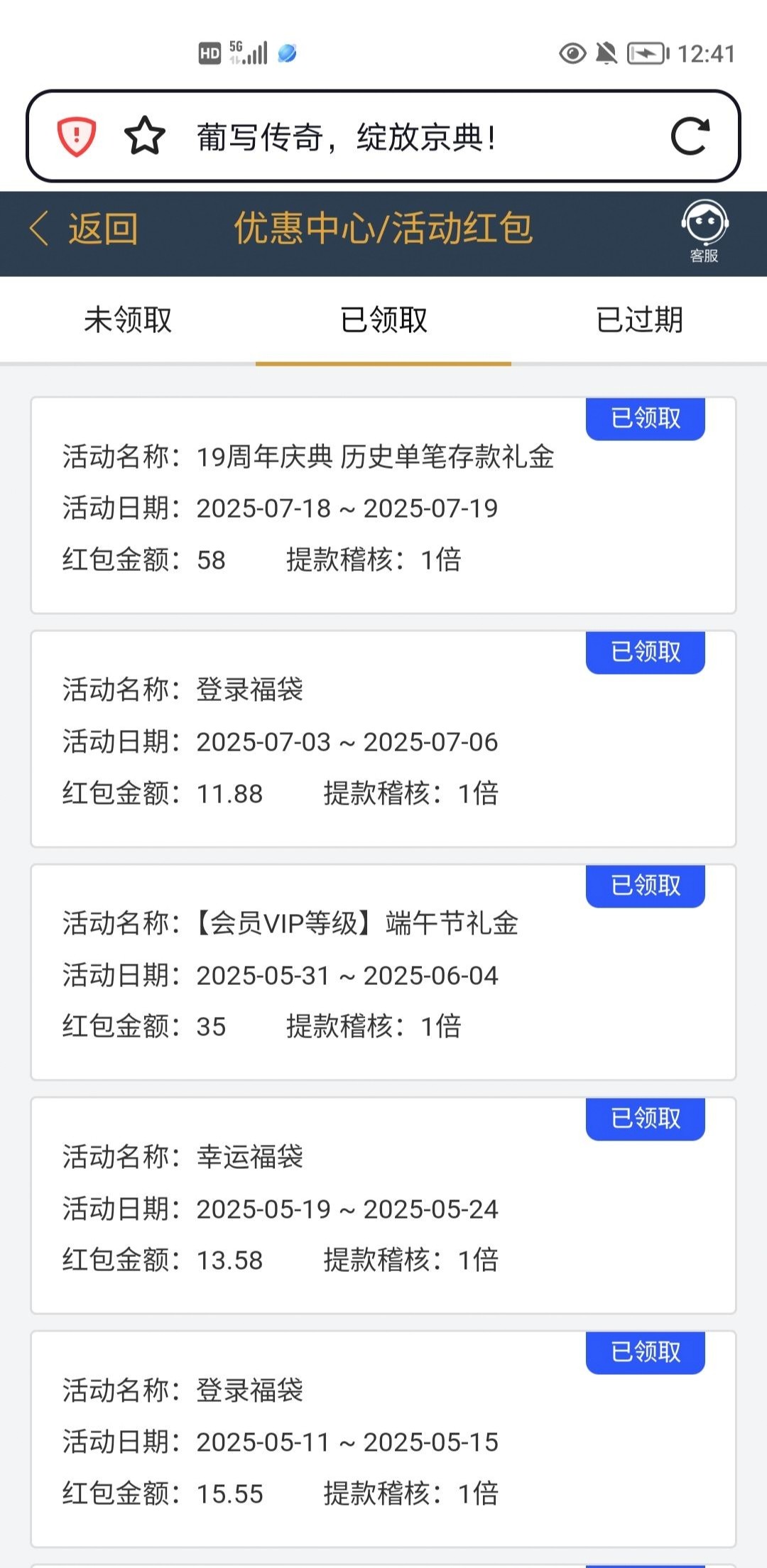Select the 已领取 tab
767x1568 pixels.
pos(383,320)
